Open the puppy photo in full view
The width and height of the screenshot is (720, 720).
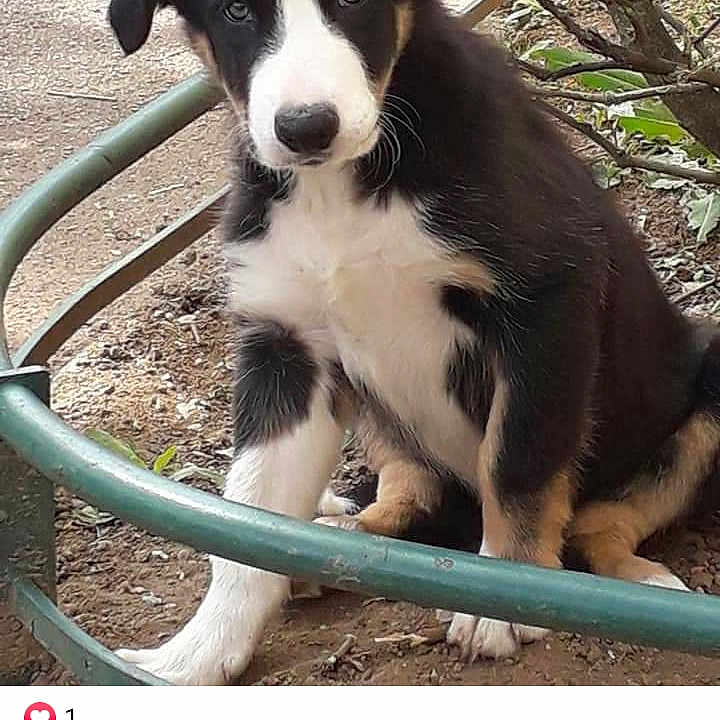(360, 340)
